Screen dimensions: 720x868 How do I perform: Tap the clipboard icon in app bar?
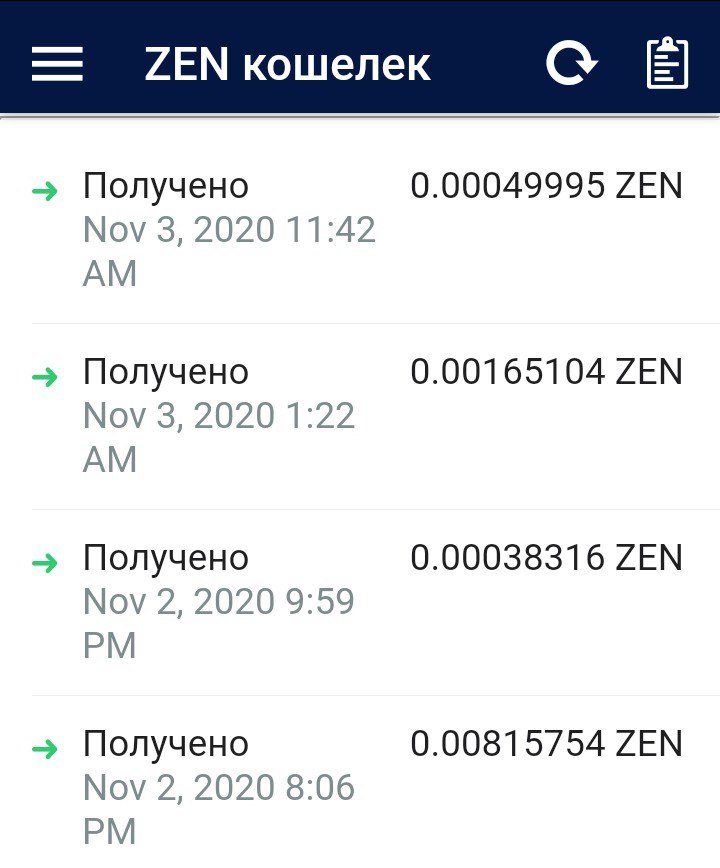[x=667, y=65]
